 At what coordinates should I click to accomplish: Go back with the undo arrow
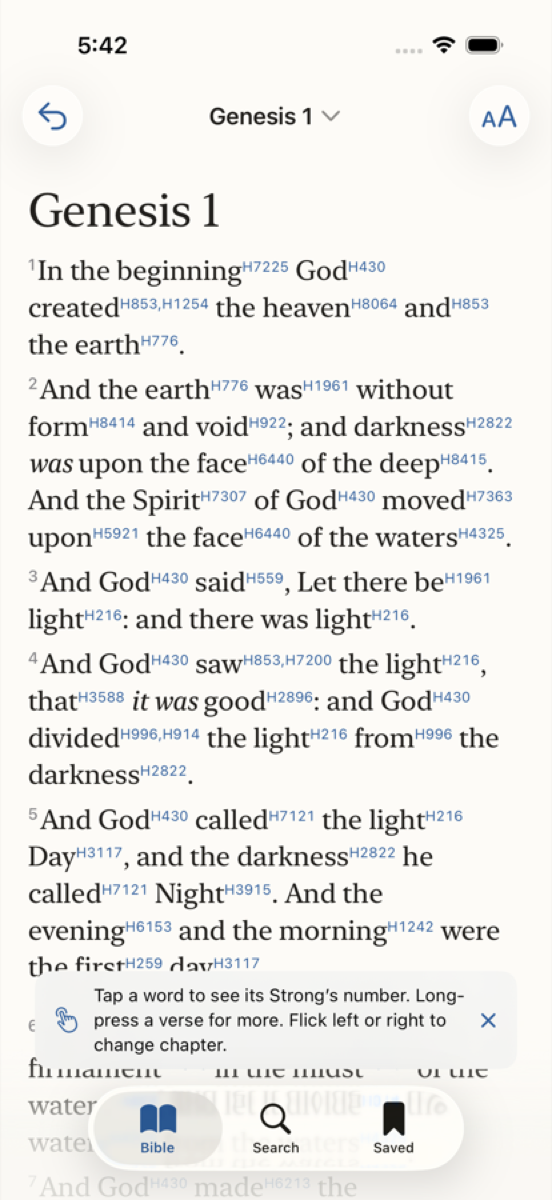coord(52,117)
